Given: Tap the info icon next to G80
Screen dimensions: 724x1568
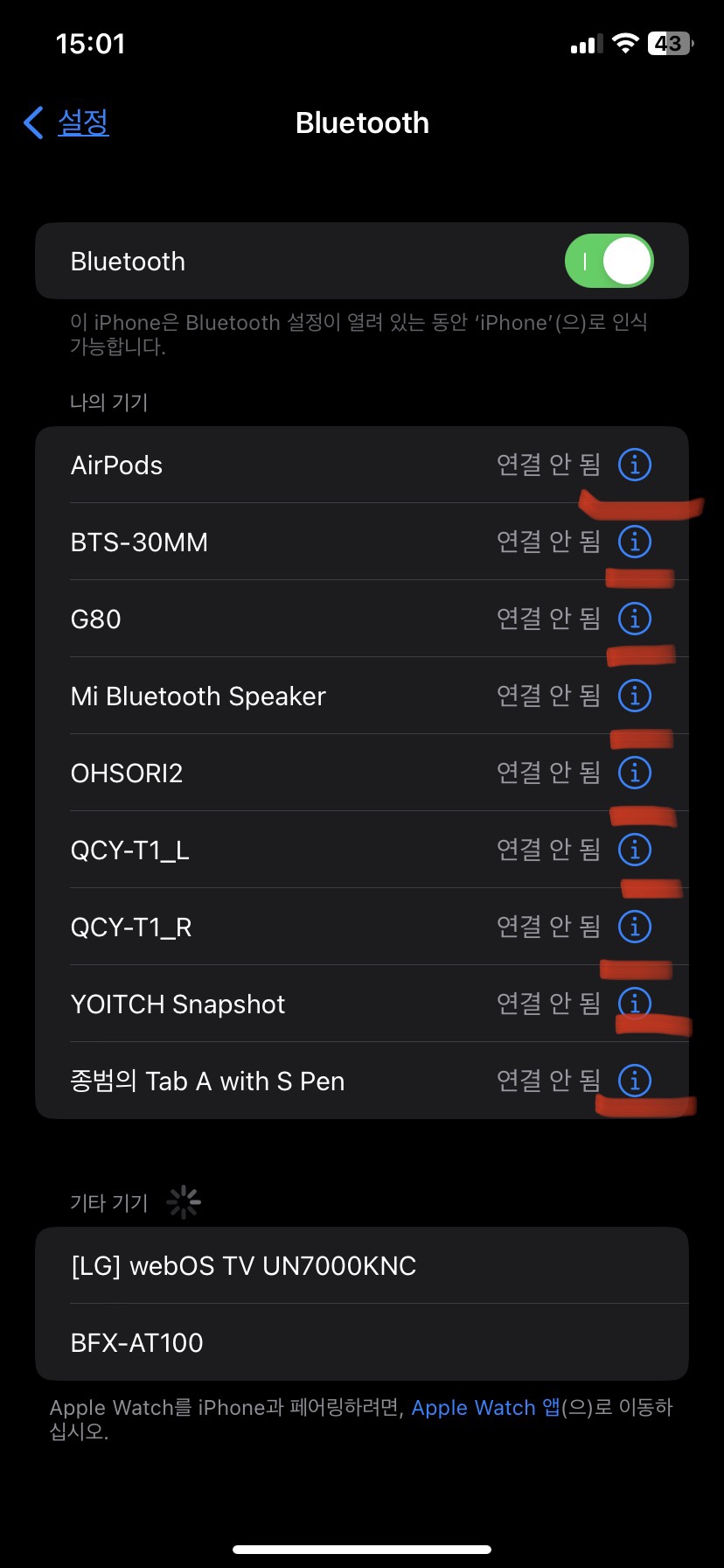Looking at the screenshot, I should [635, 619].
